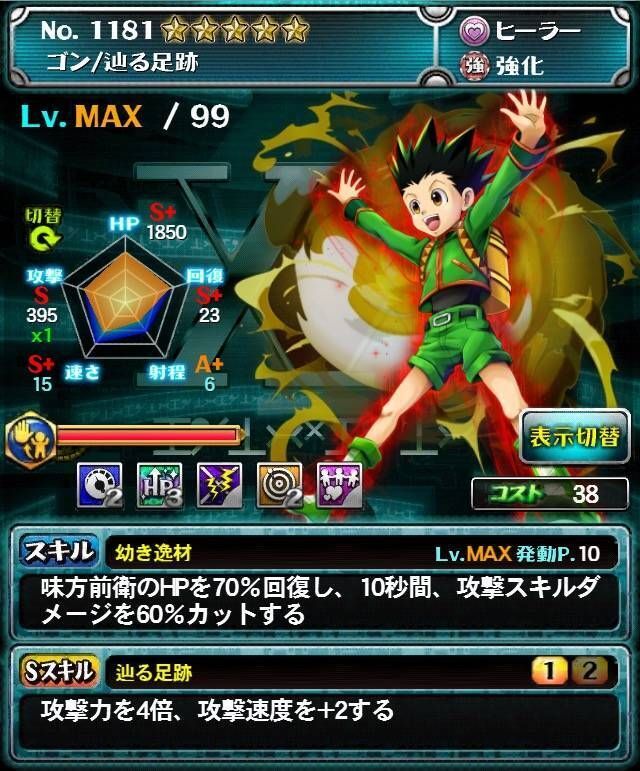The width and height of the screenshot is (640, 771).
Task: Select S-skill level 2 tab
Action: click(x=590, y=670)
